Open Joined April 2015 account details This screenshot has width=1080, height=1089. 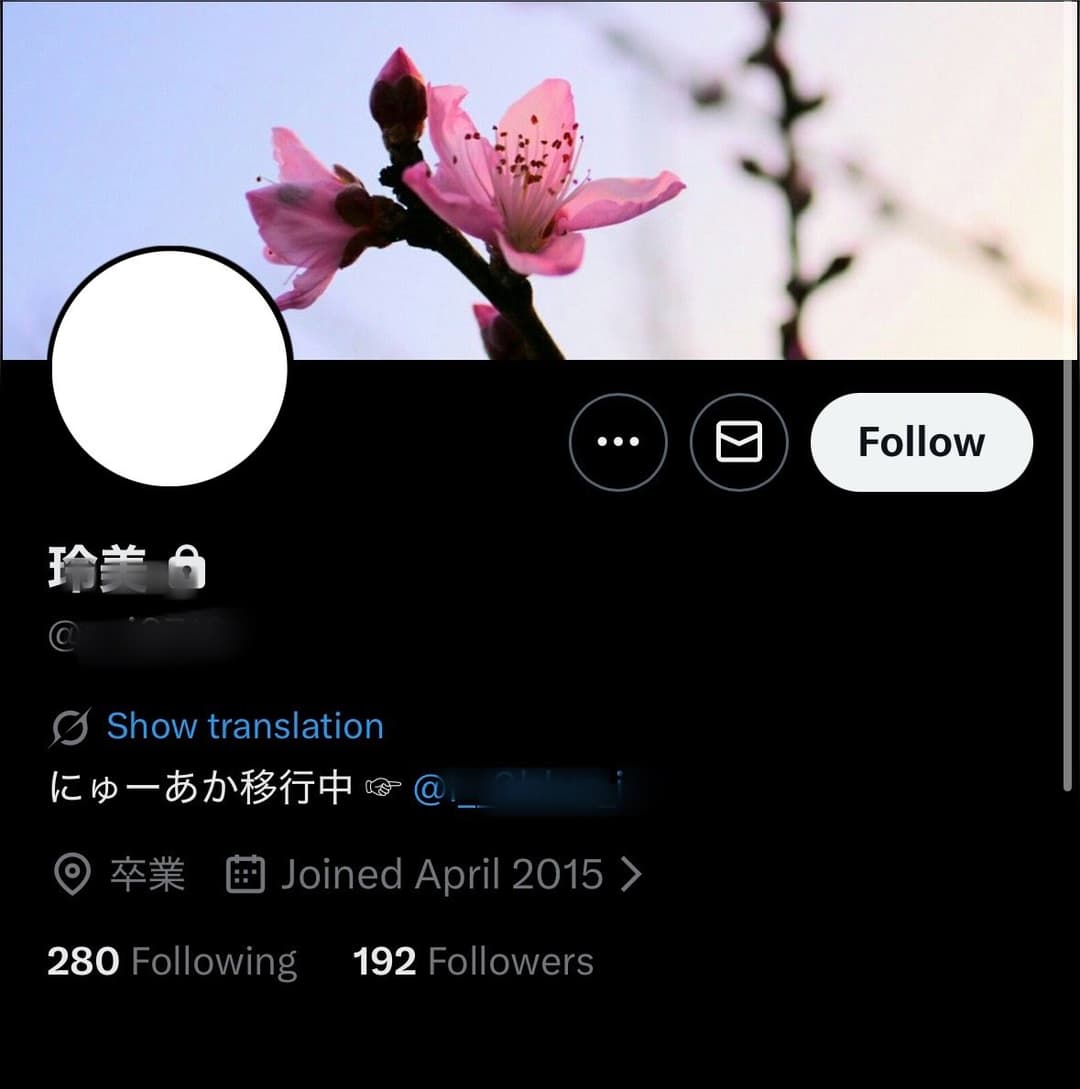click(440, 875)
